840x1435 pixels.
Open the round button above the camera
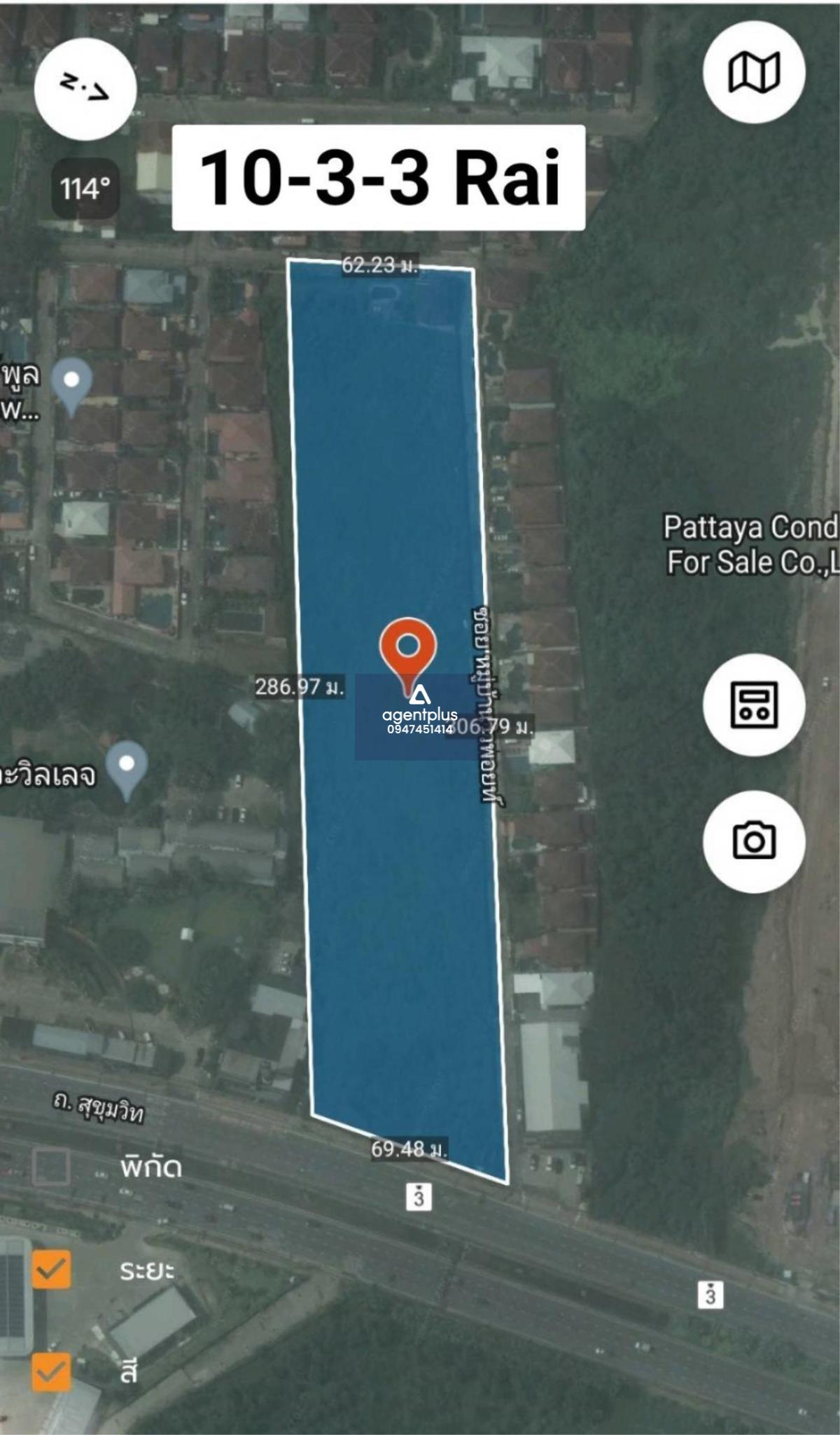754,705
